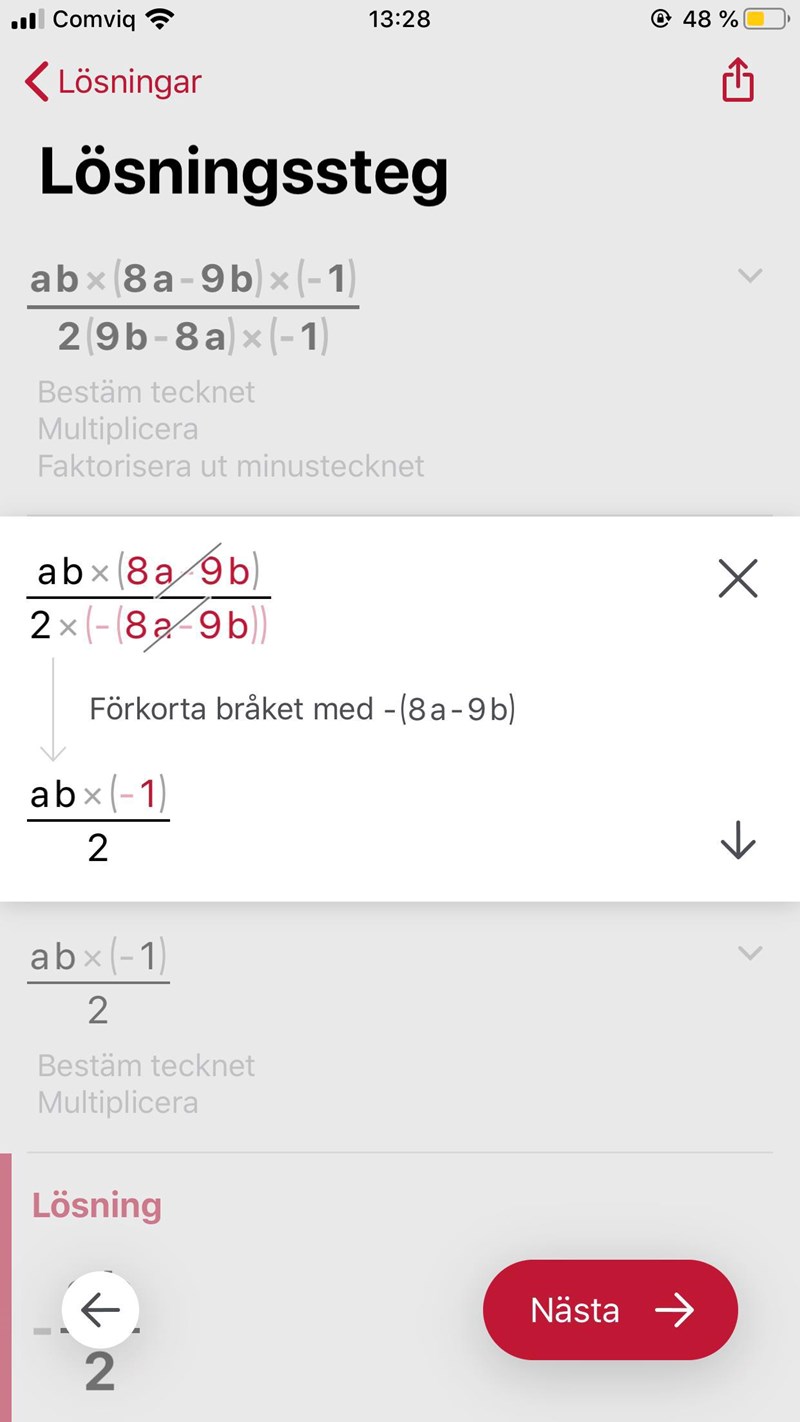Open the Lösning solution section
The image size is (800, 1422).
(96, 1206)
